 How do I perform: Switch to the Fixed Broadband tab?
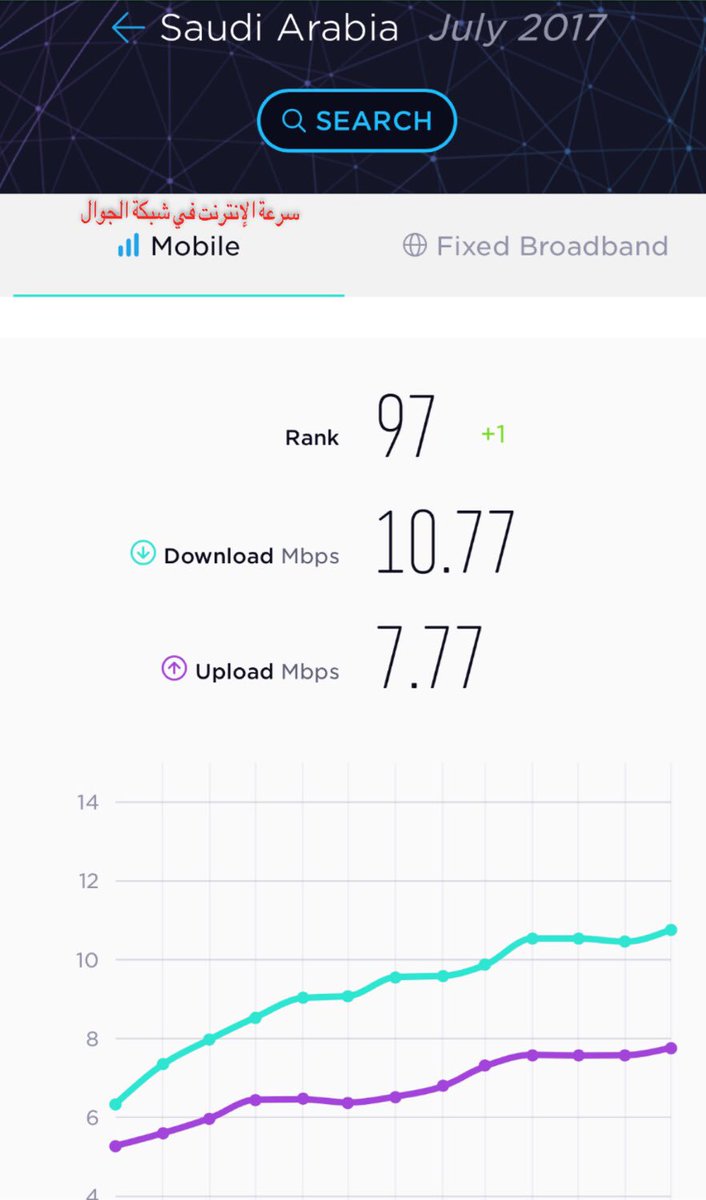pos(535,246)
